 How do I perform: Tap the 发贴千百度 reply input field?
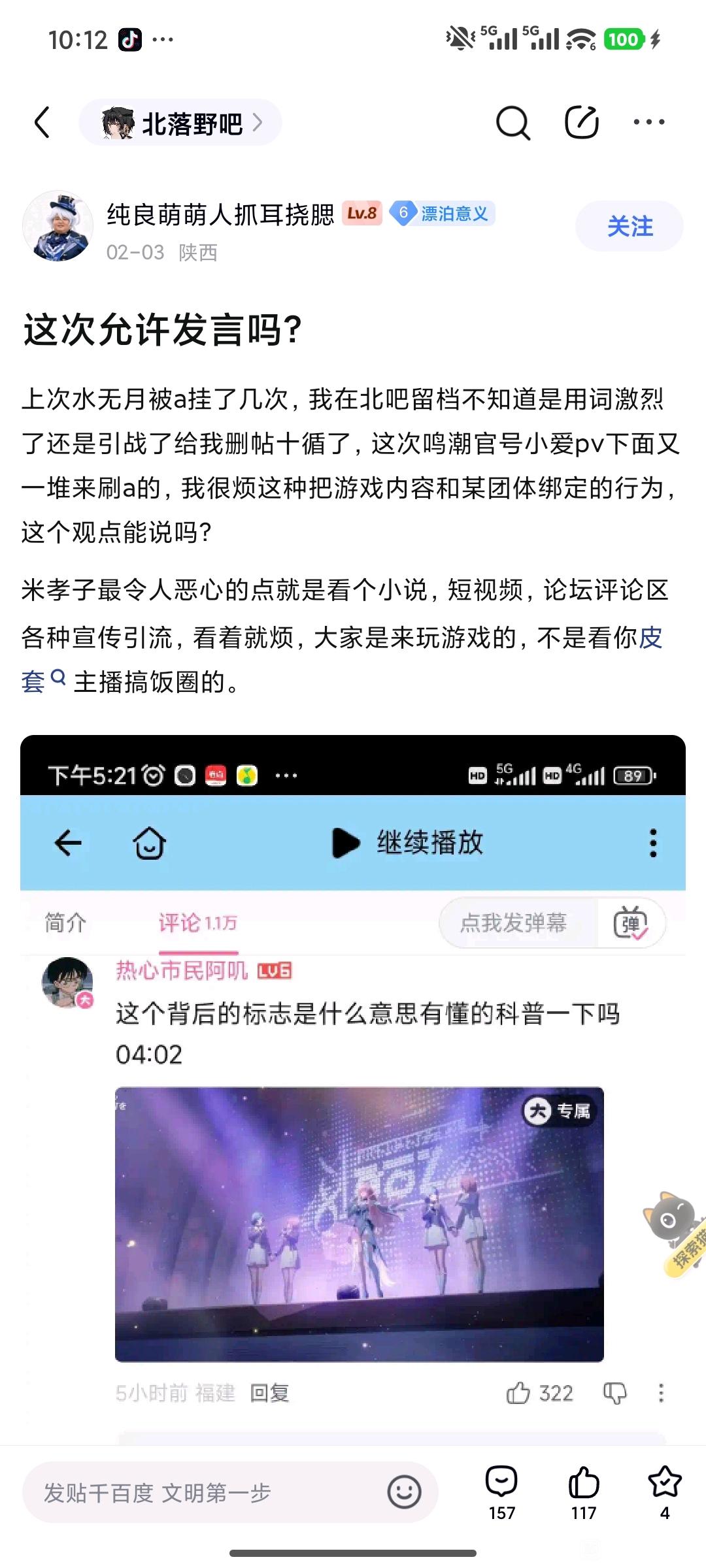pyautogui.click(x=196, y=1493)
